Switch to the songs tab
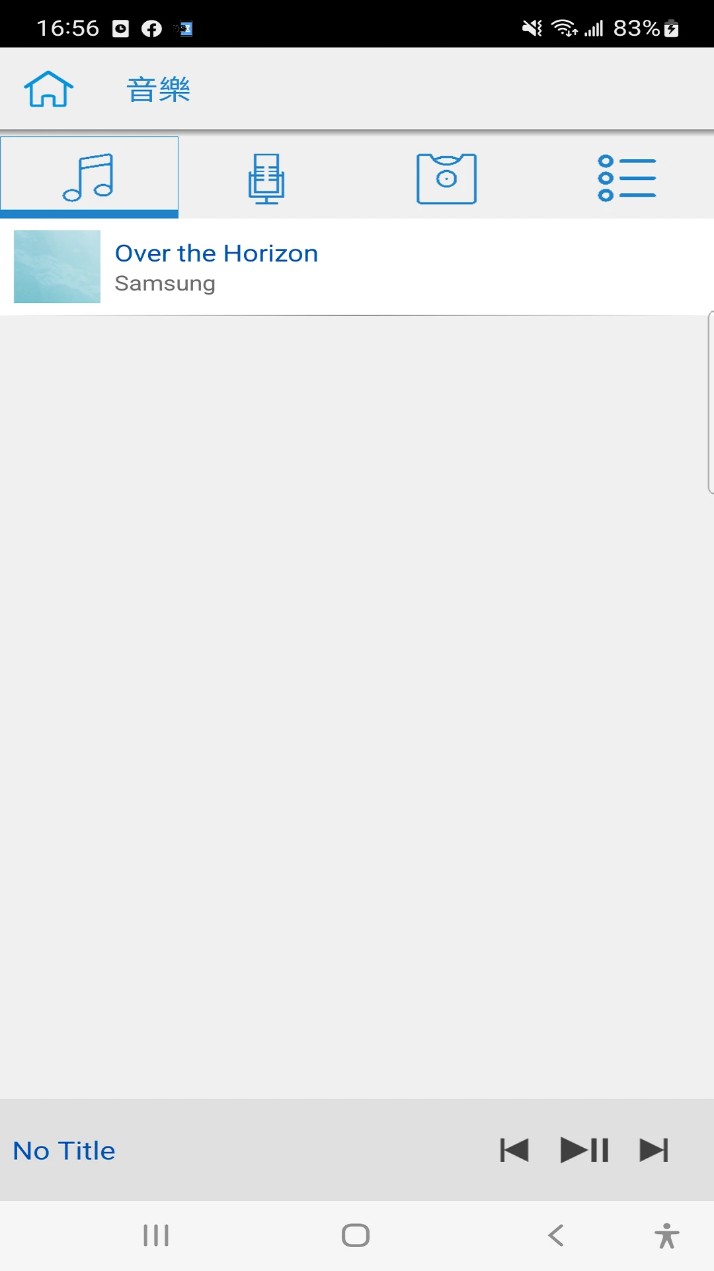 (89, 178)
